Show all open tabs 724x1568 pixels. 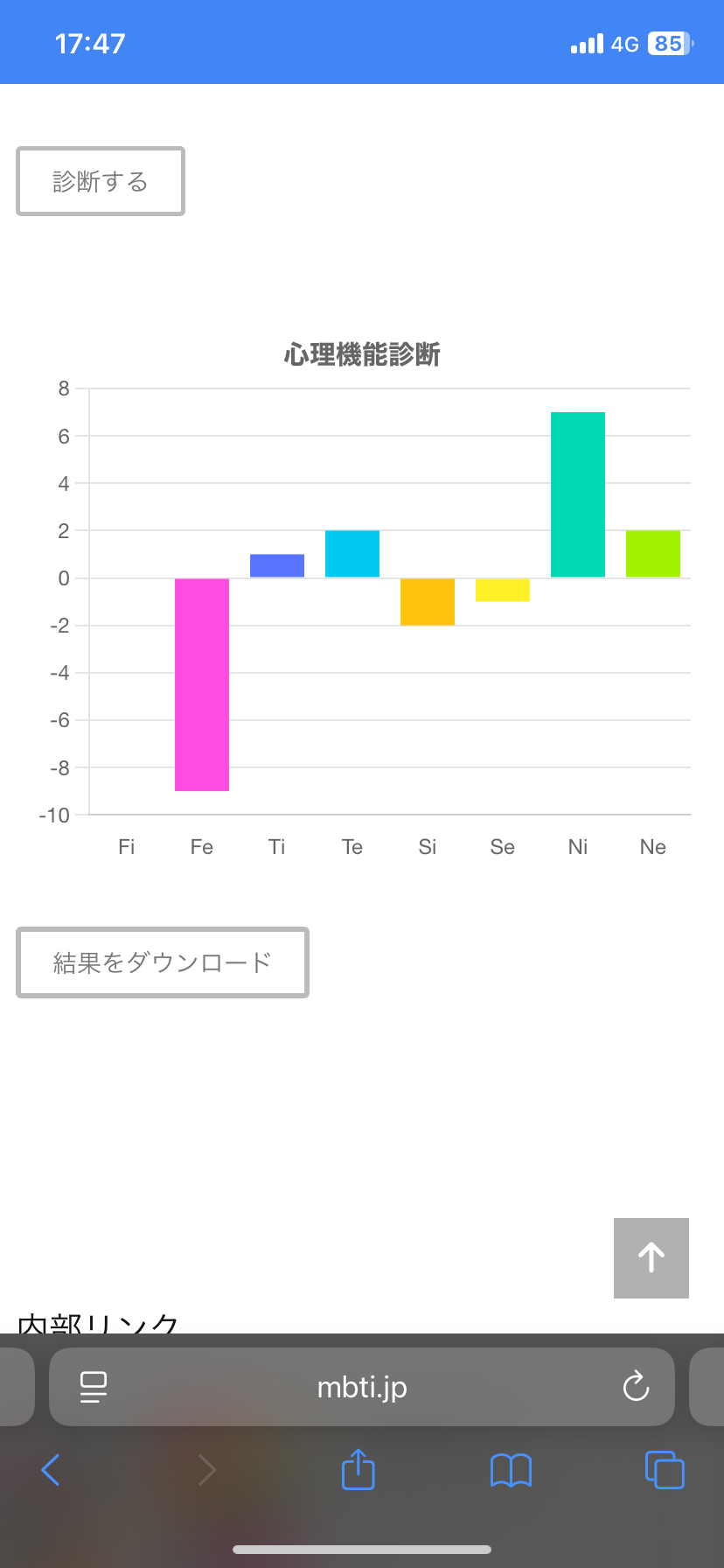click(665, 1470)
